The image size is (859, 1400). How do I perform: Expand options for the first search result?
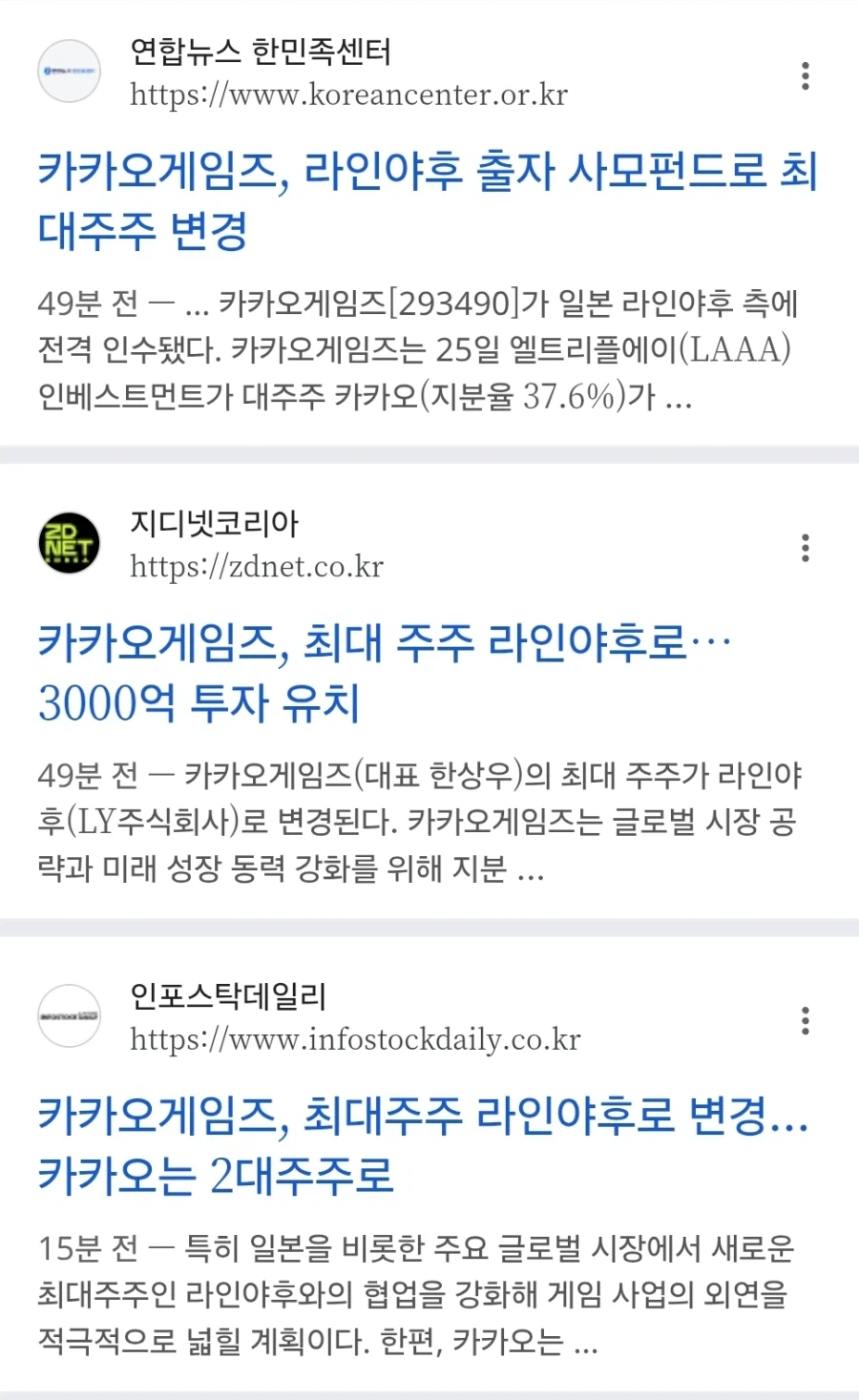point(807,76)
